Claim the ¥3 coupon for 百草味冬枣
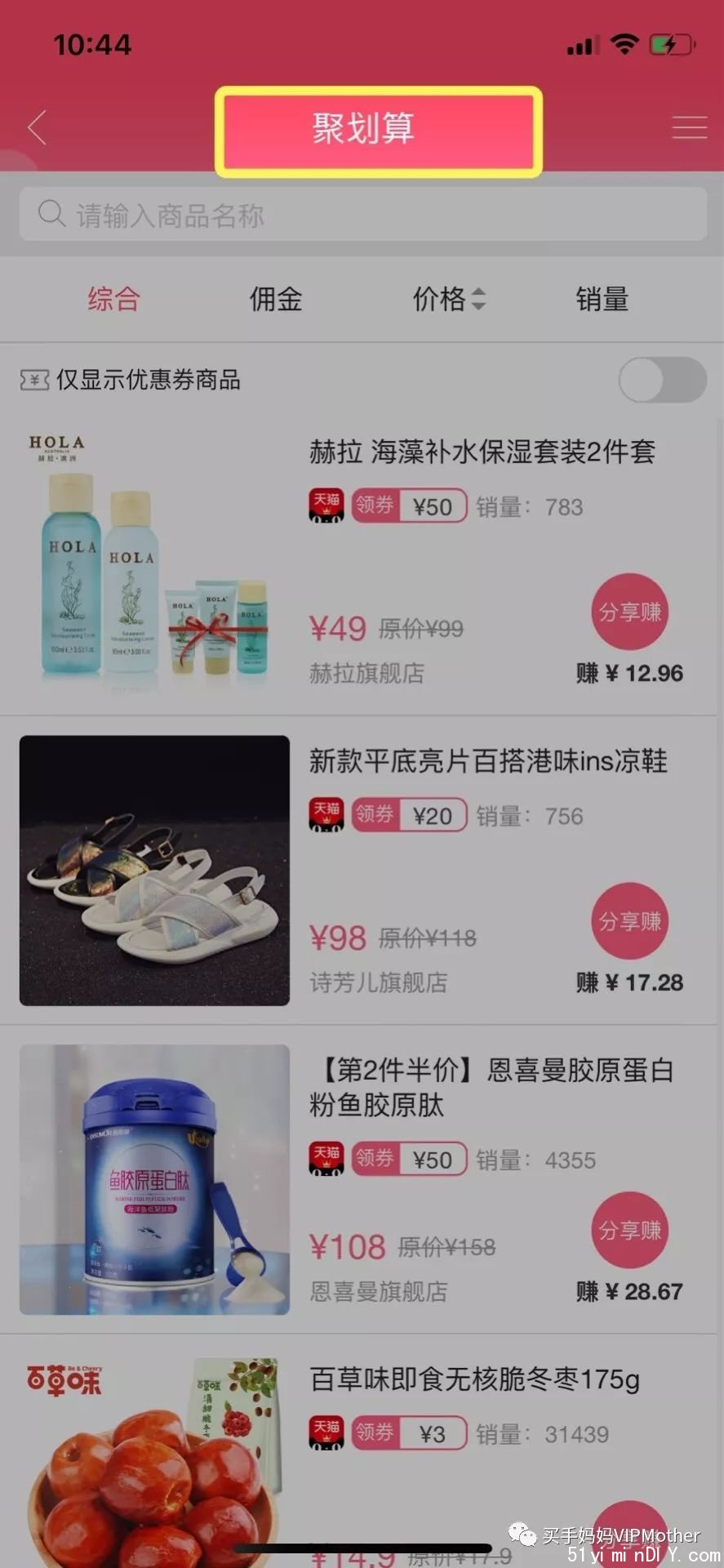Image resolution: width=724 pixels, height=1568 pixels. coord(409,1433)
